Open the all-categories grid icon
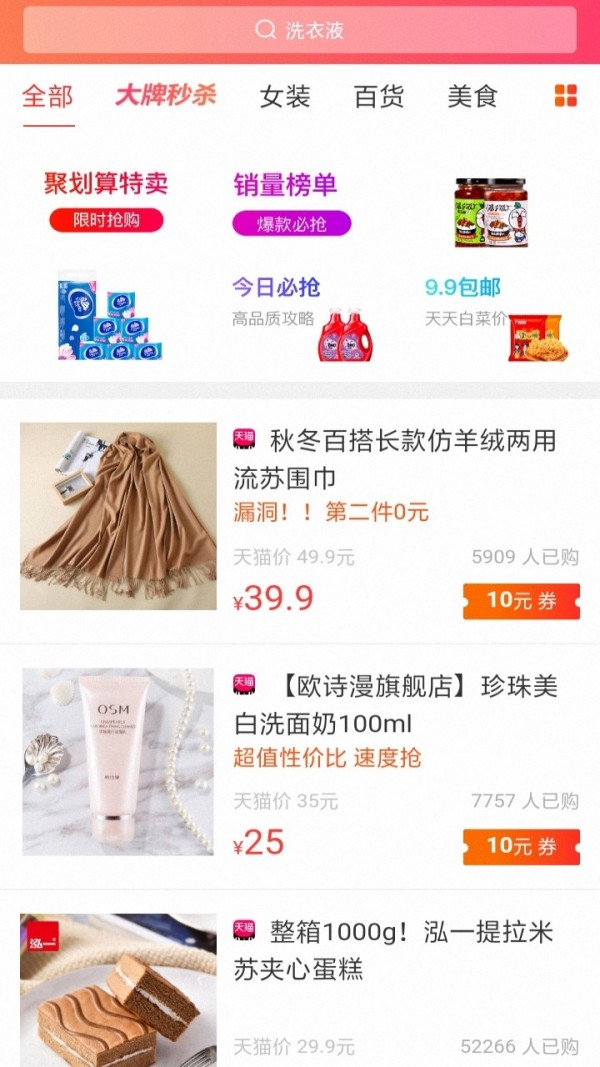The width and height of the screenshot is (600, 1067). (x=565, y=96)
